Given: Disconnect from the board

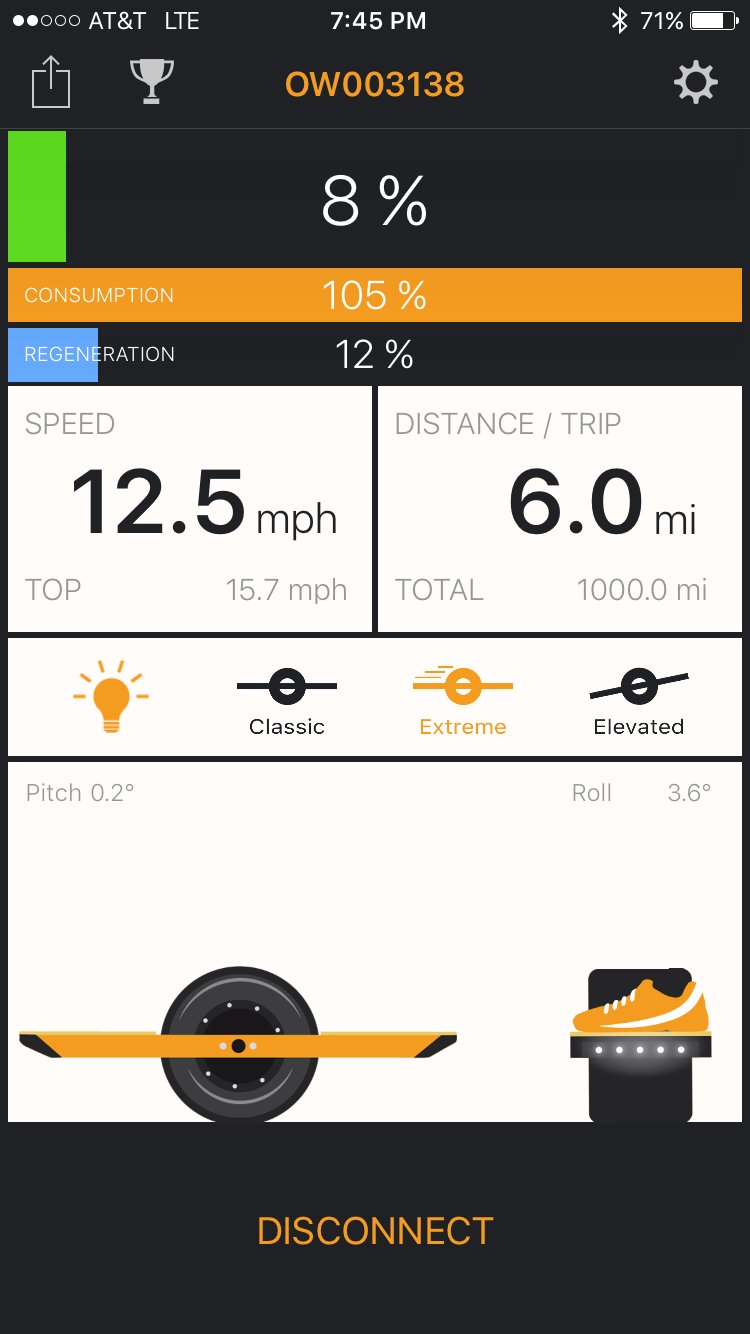Looking at the screenshot, I should (375, 1230).
